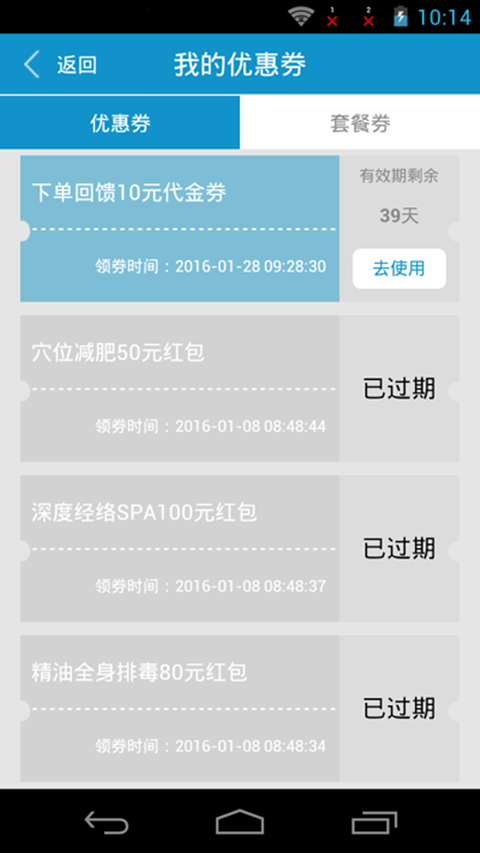Tap the 返回 back arrow

pos(32,65)
